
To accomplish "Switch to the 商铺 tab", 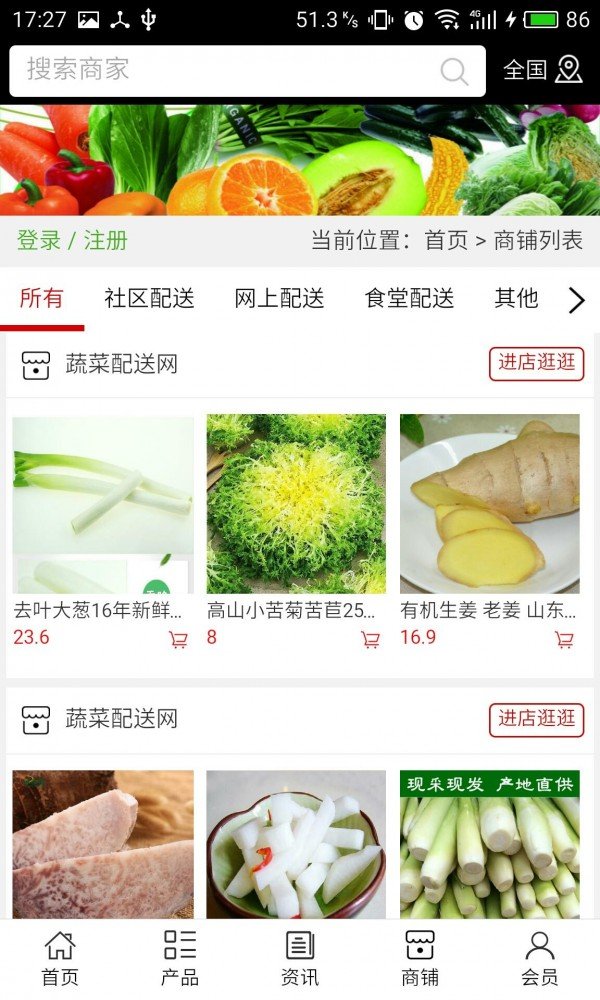I will coord(420,958).
